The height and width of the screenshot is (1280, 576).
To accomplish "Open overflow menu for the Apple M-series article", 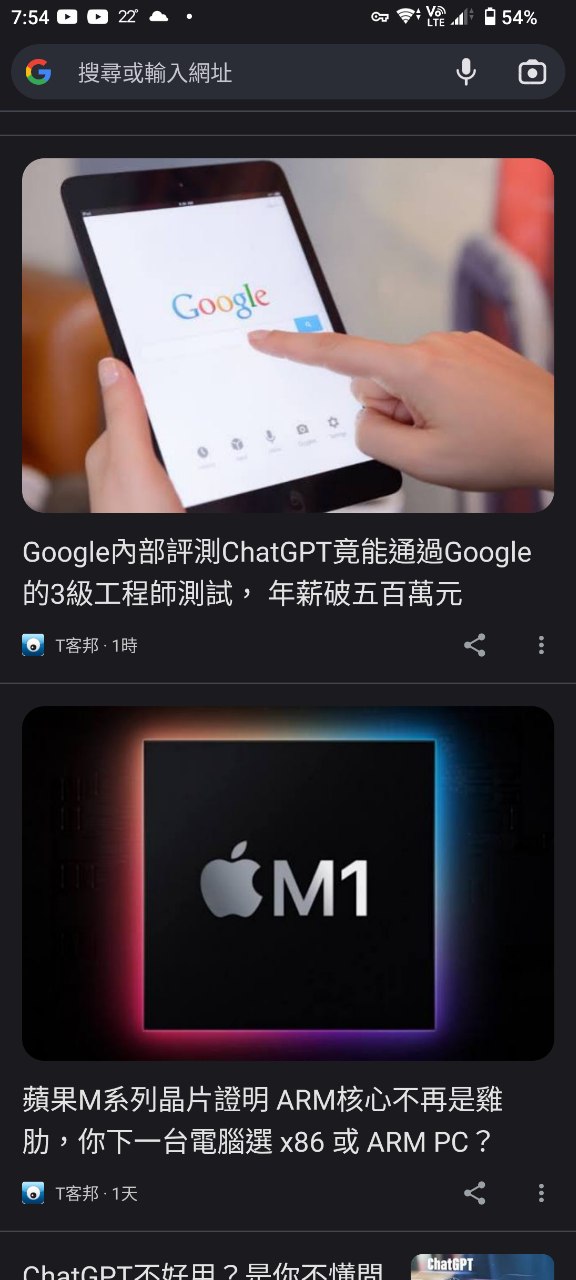I will (x=541, y=1193).
